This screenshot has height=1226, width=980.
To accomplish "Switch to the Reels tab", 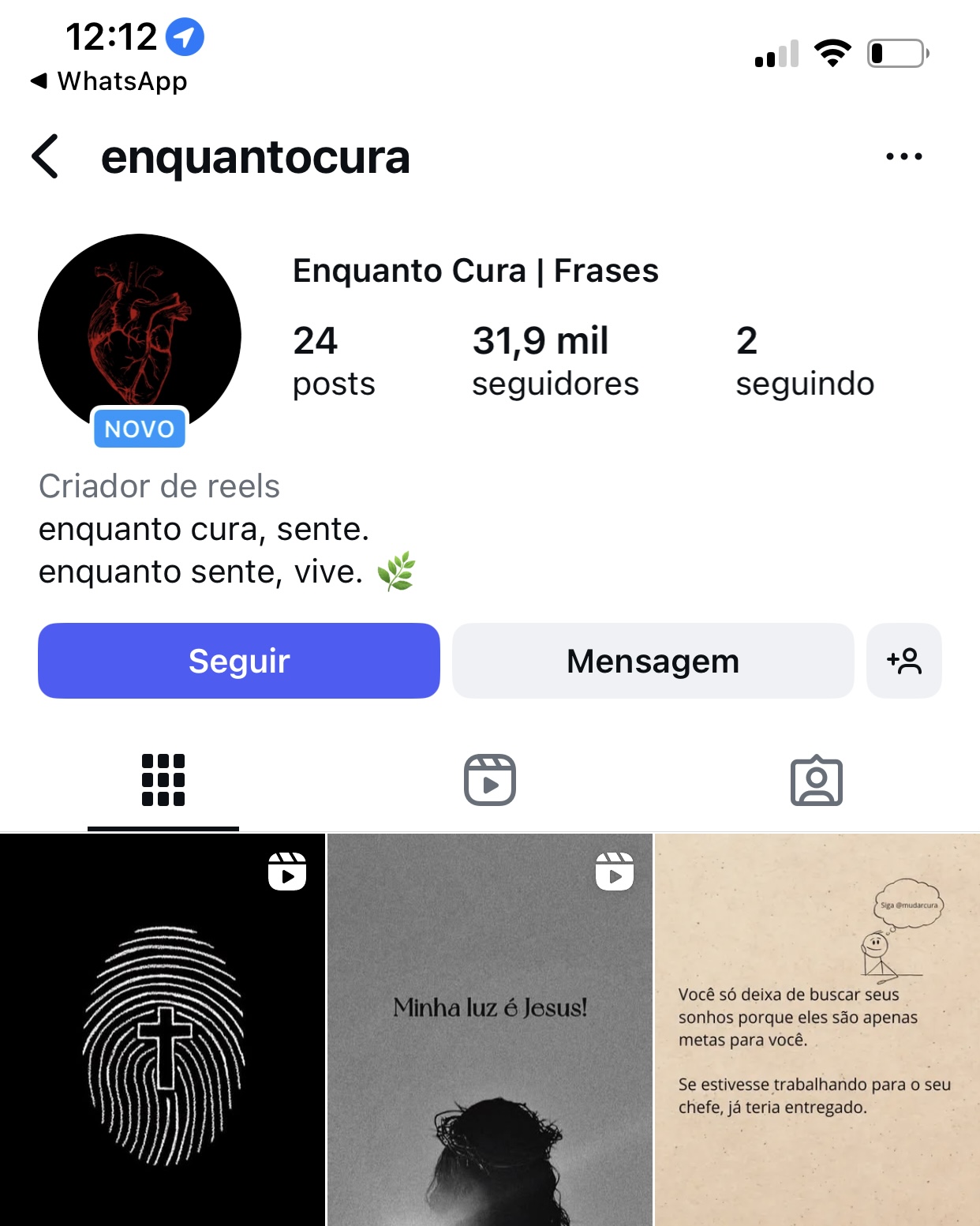I will tap(489, 780).
